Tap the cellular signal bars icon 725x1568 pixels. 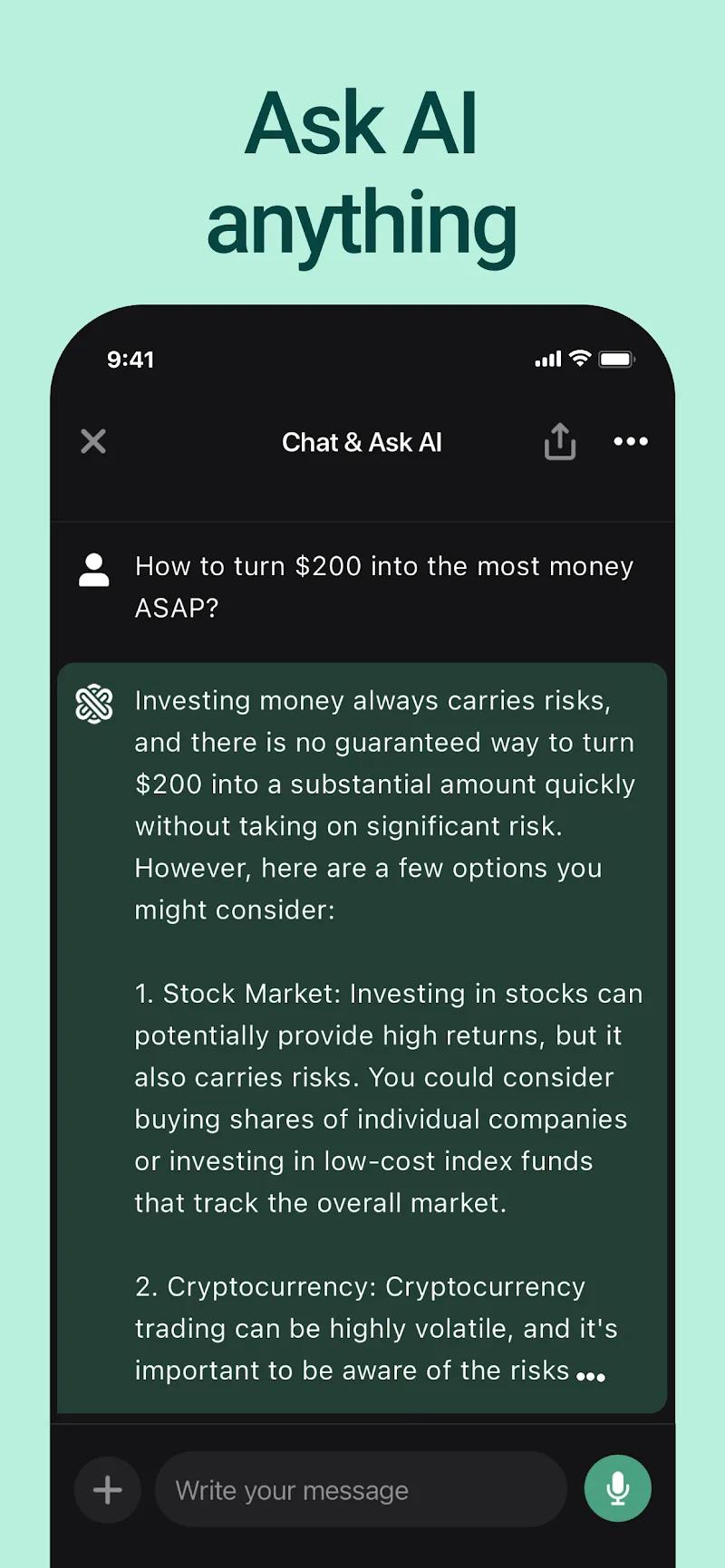tap(547, 359)
